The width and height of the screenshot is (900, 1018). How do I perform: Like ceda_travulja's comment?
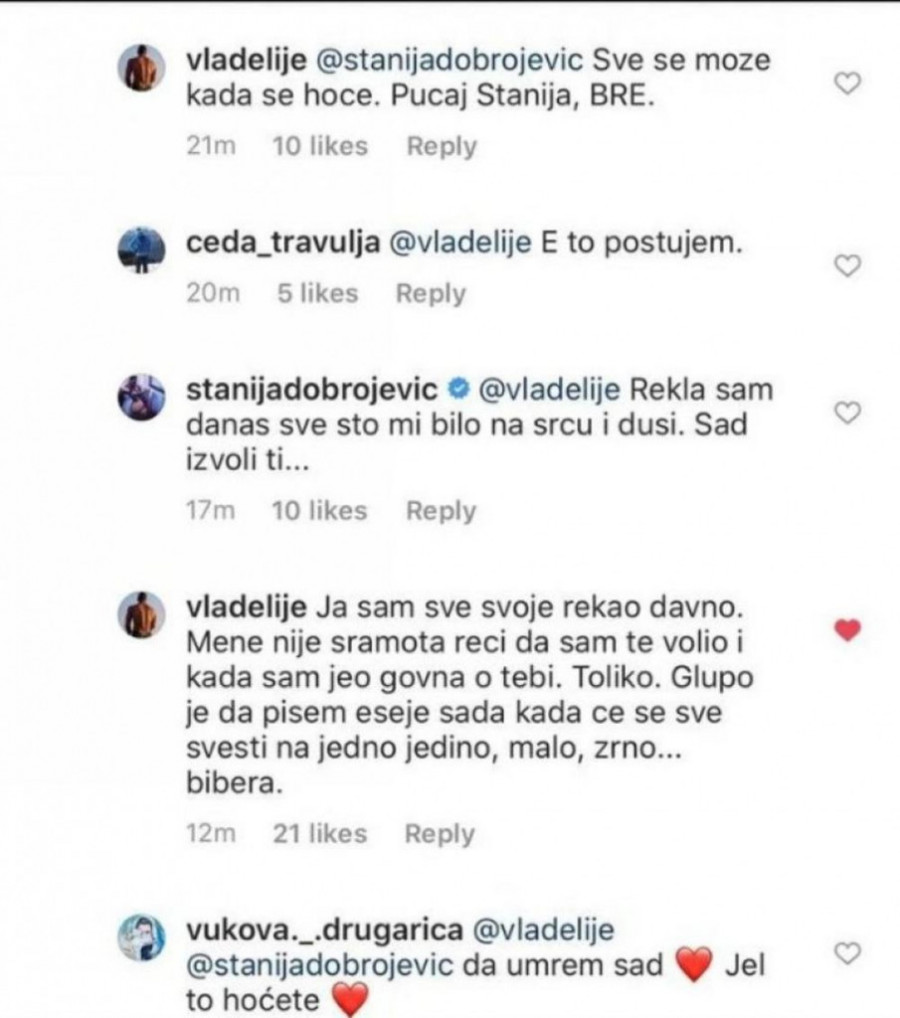click(x=847, y=265)
